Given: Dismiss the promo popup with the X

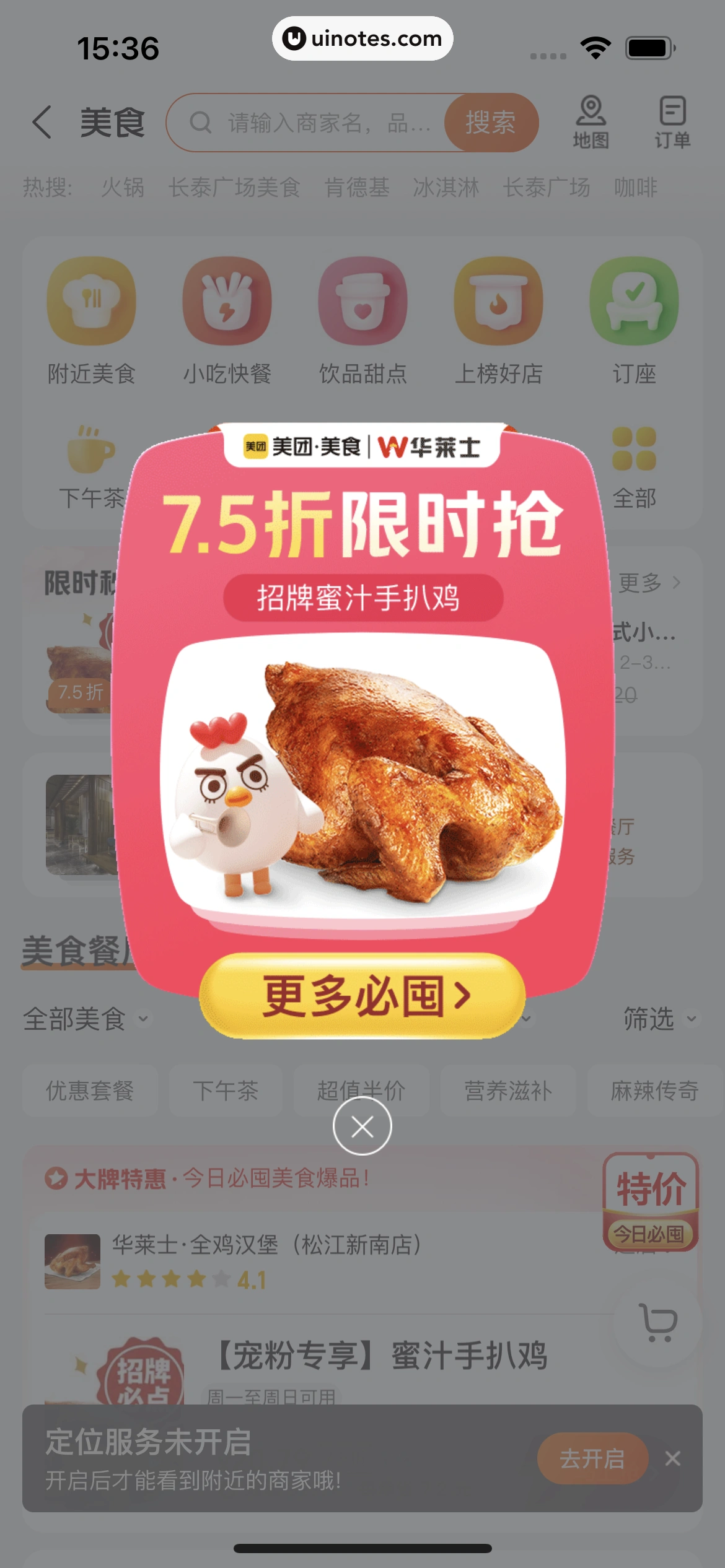Looking at the screenshot, I should [362, 1126].
